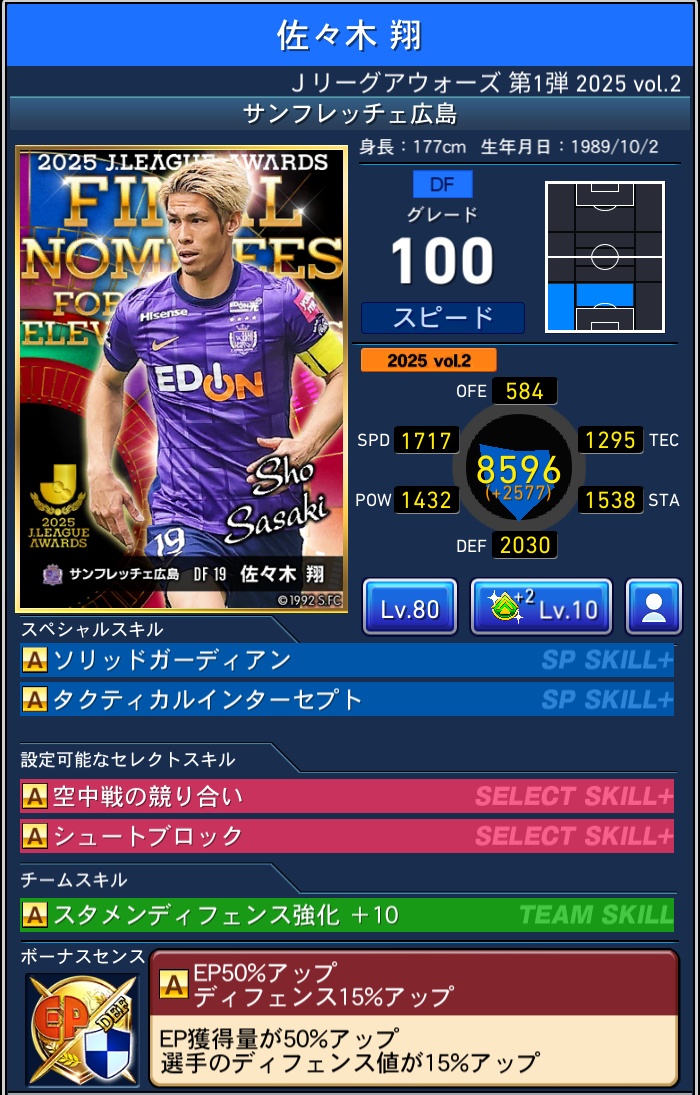700x1095 pixels.
Task: Open the player profile icon button
Action: click(x=654, y=606)
